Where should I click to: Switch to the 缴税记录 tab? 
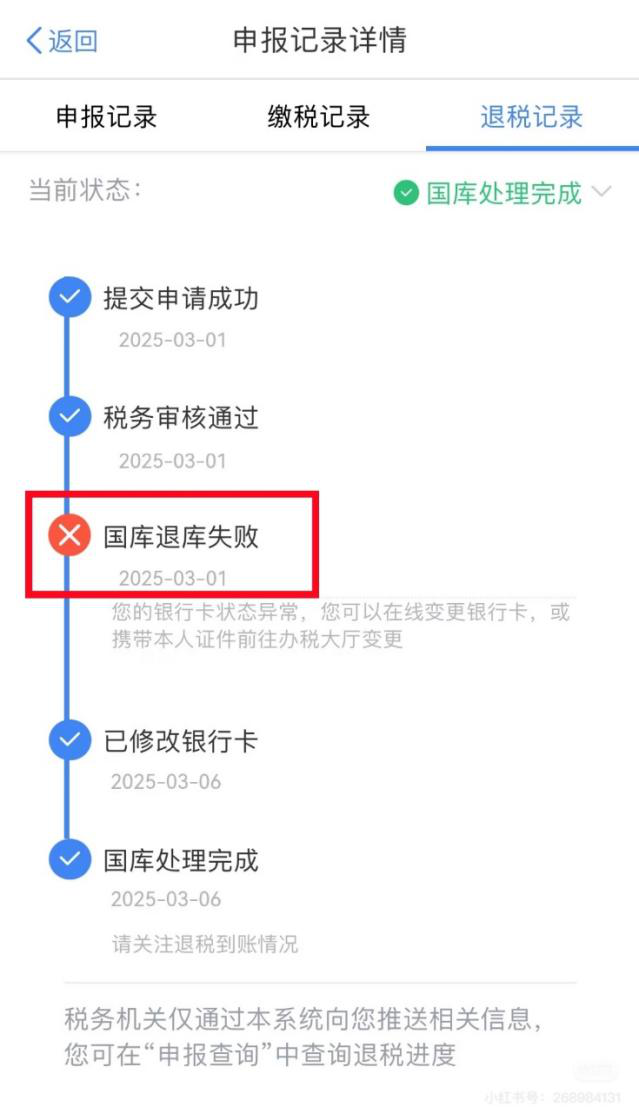tap(319, 116)
